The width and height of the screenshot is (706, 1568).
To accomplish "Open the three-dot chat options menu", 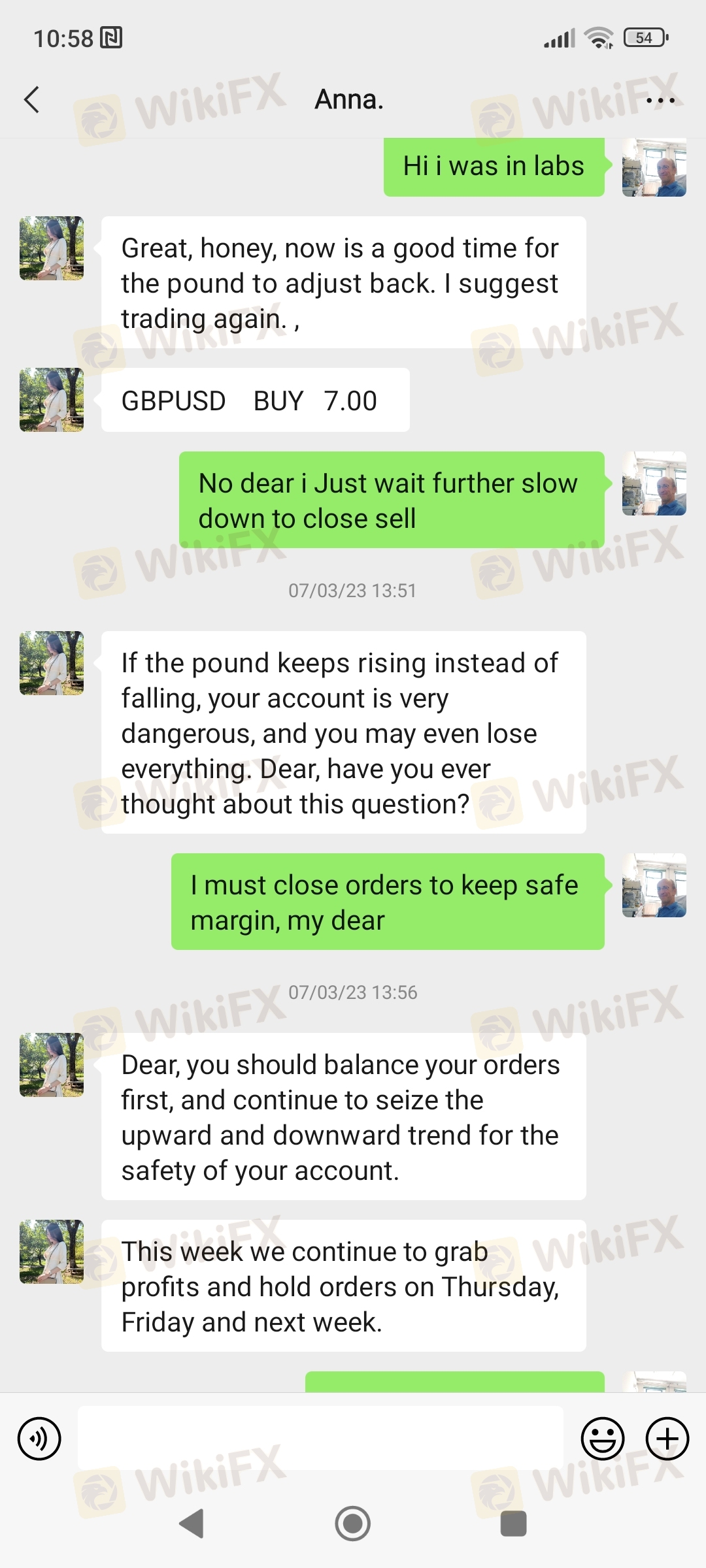I will coord(660,101).
